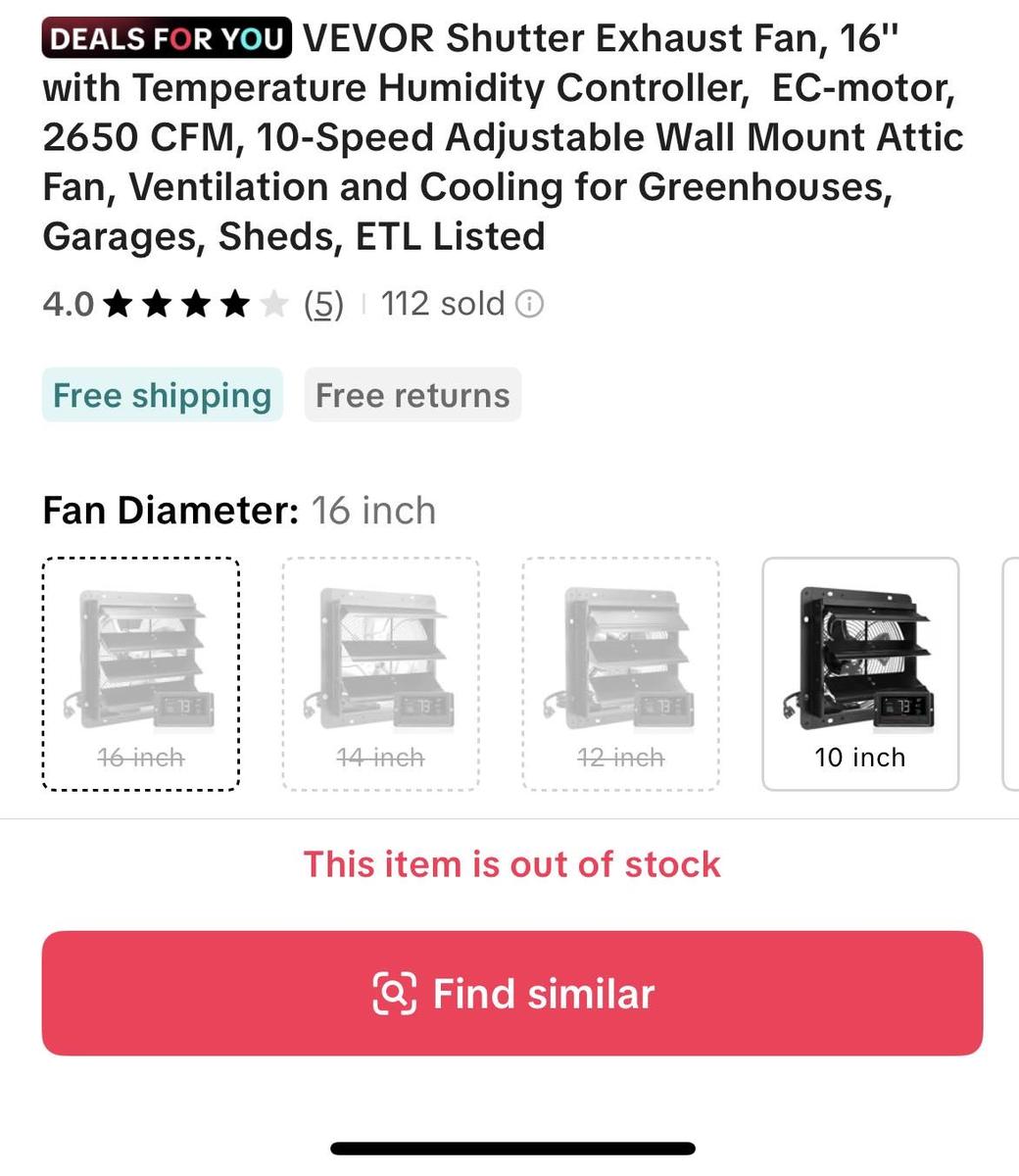Tap the sold-out 16 inch variant option

(x=140, y=674)
